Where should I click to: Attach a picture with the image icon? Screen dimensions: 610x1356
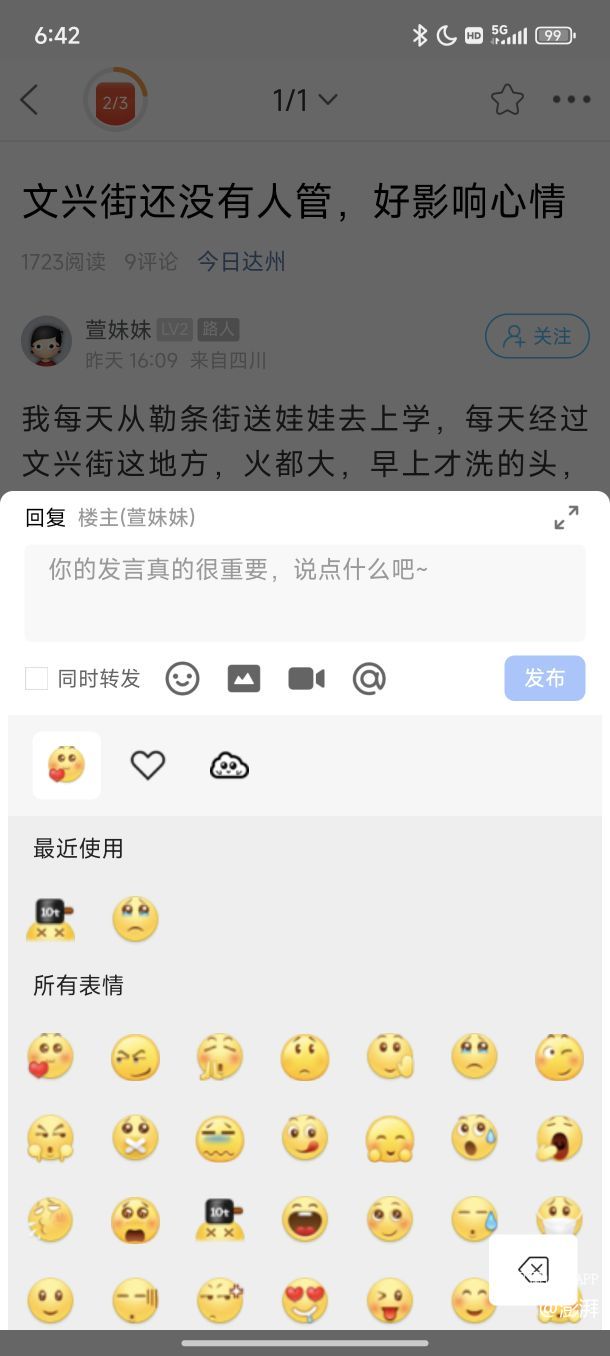coord(244,679)
